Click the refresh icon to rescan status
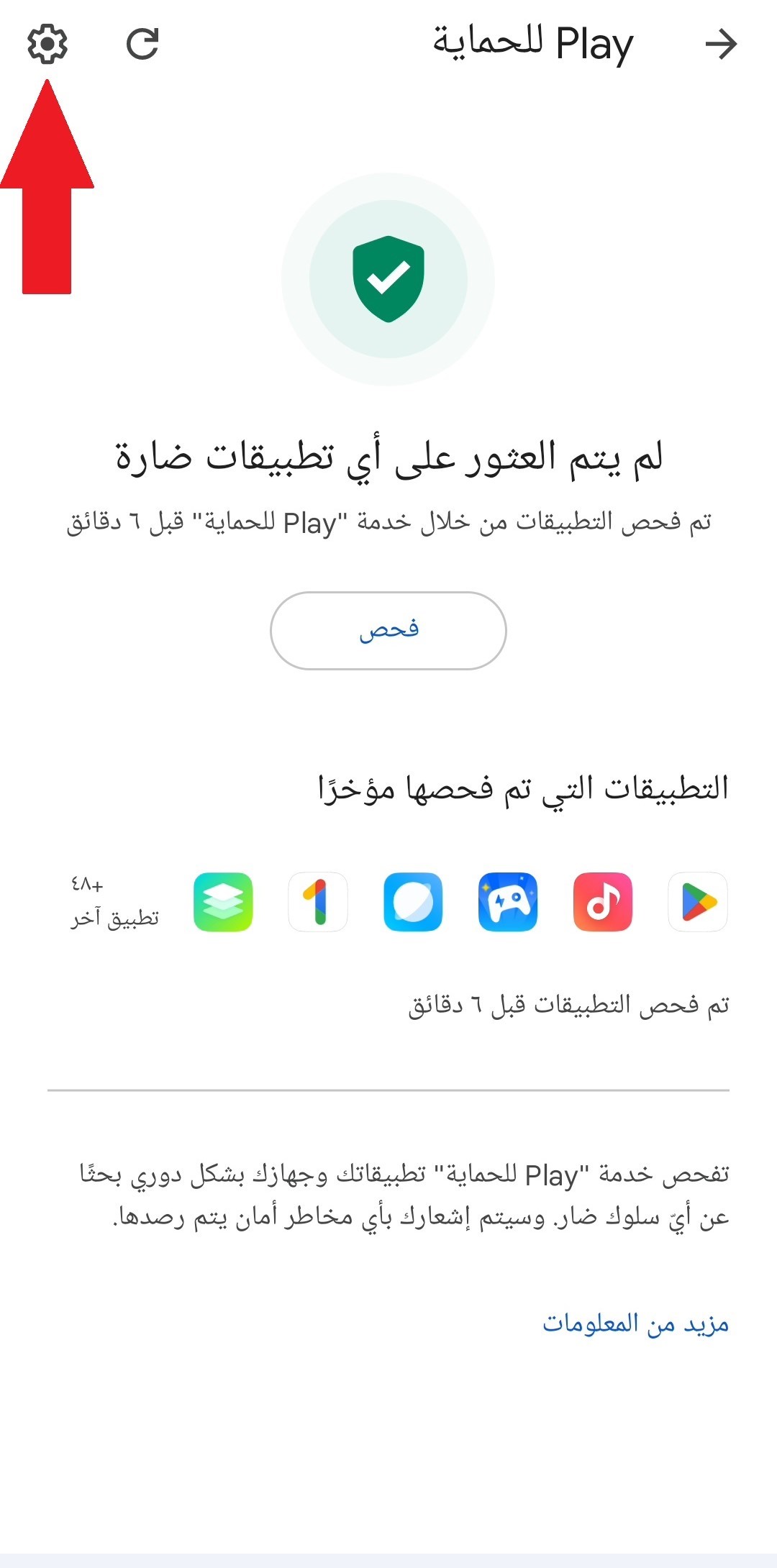777x1568 pixels. pyautogui.click(x=142, y=46)
